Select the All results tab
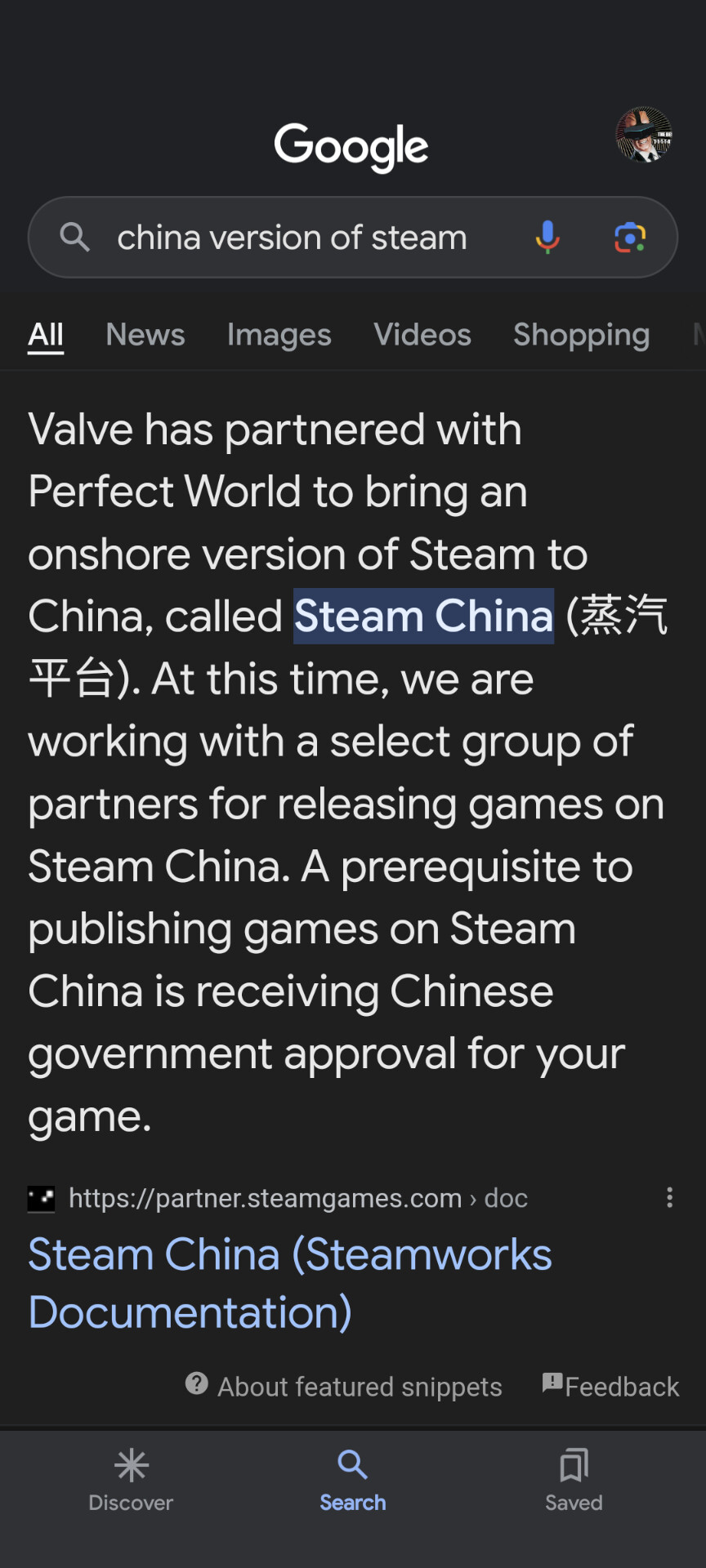706x1568 pixels. [x=46, y=335]
